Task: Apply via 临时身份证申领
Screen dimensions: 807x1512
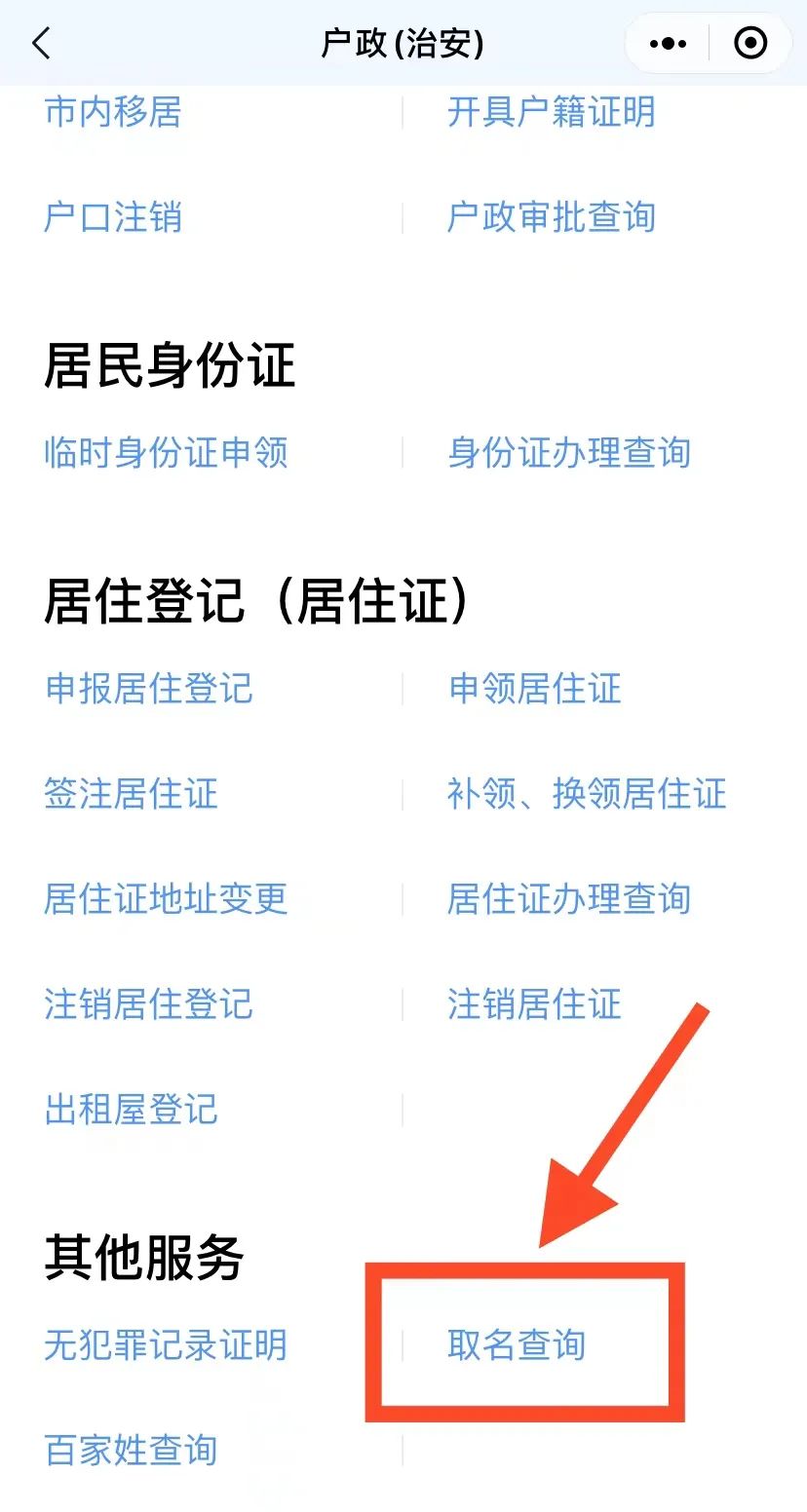Action: (166, 452)
